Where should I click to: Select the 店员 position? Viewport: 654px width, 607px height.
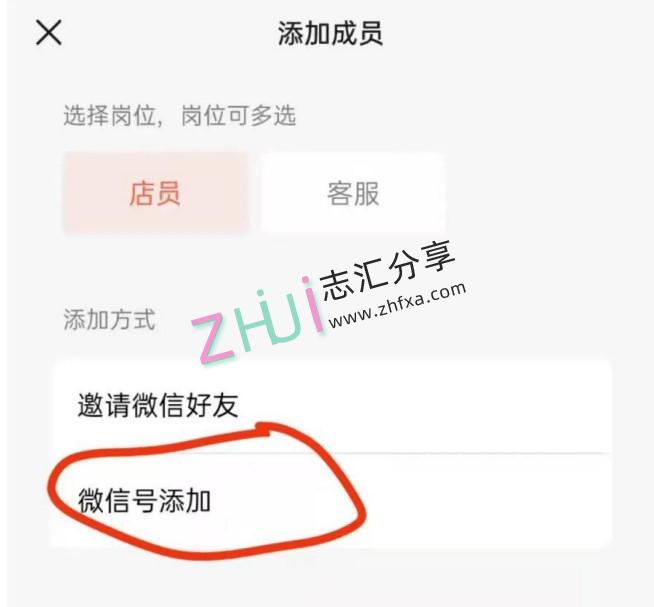click(x=155, y=193)
